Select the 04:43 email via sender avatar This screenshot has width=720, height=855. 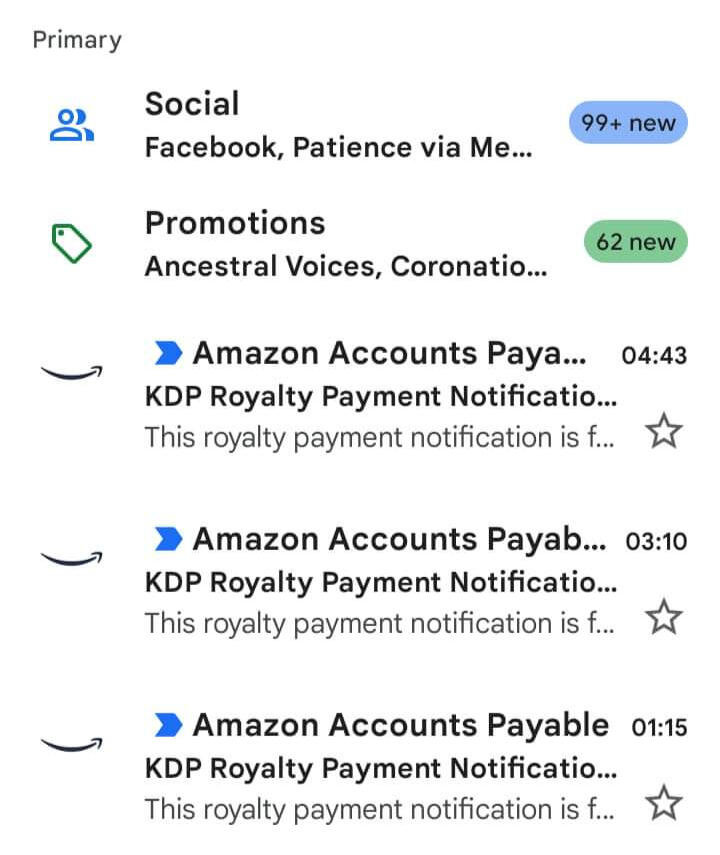72,372
